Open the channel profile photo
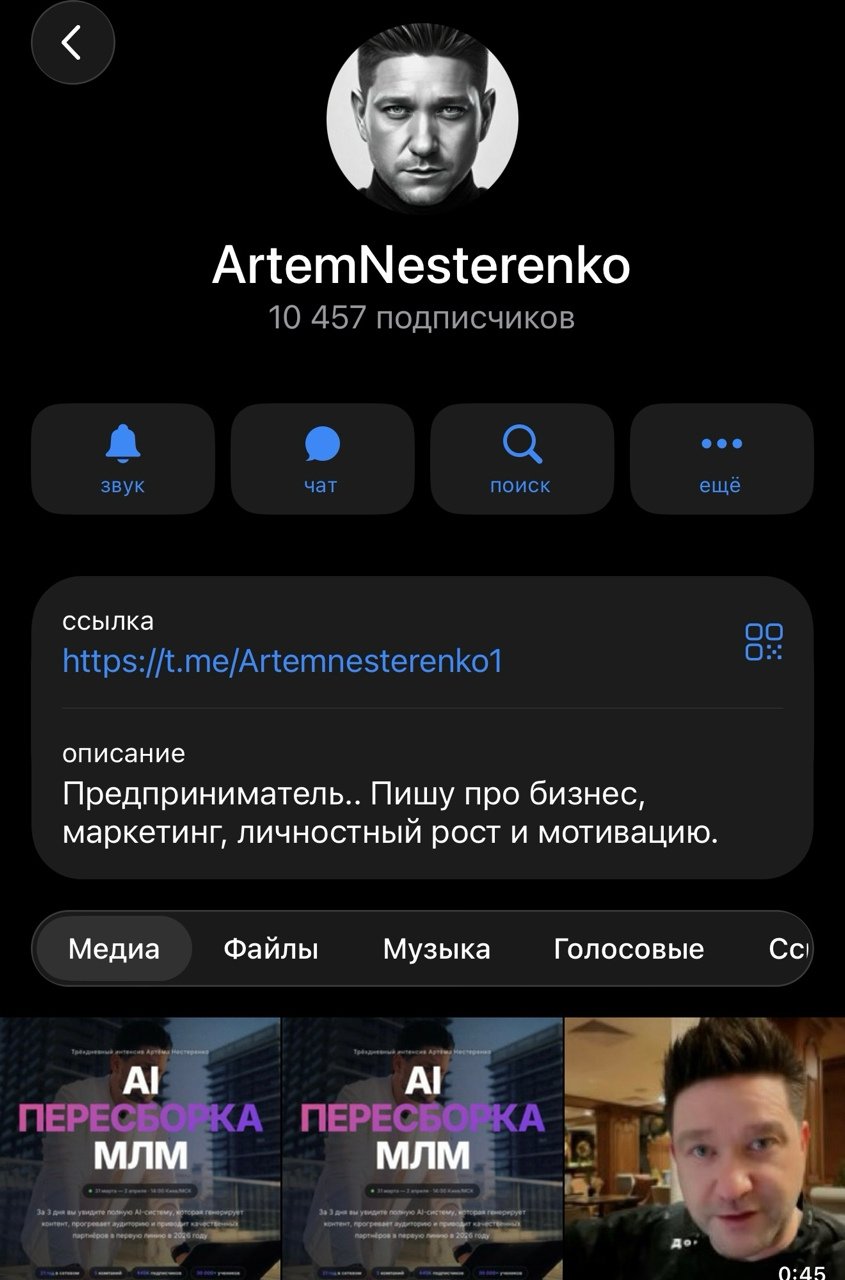 coord(422,118)
